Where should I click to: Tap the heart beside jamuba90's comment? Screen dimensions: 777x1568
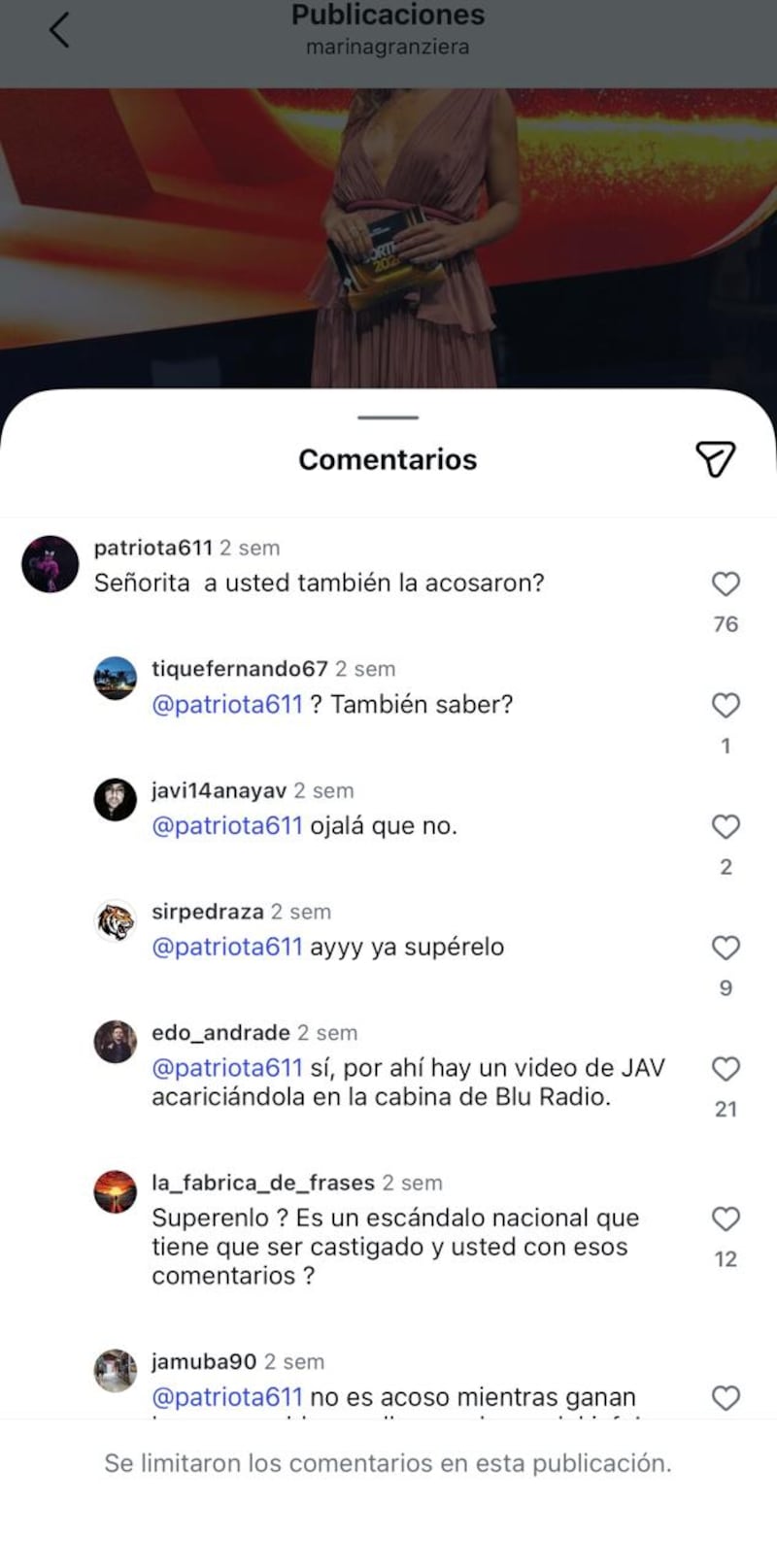coord(726,1398)
